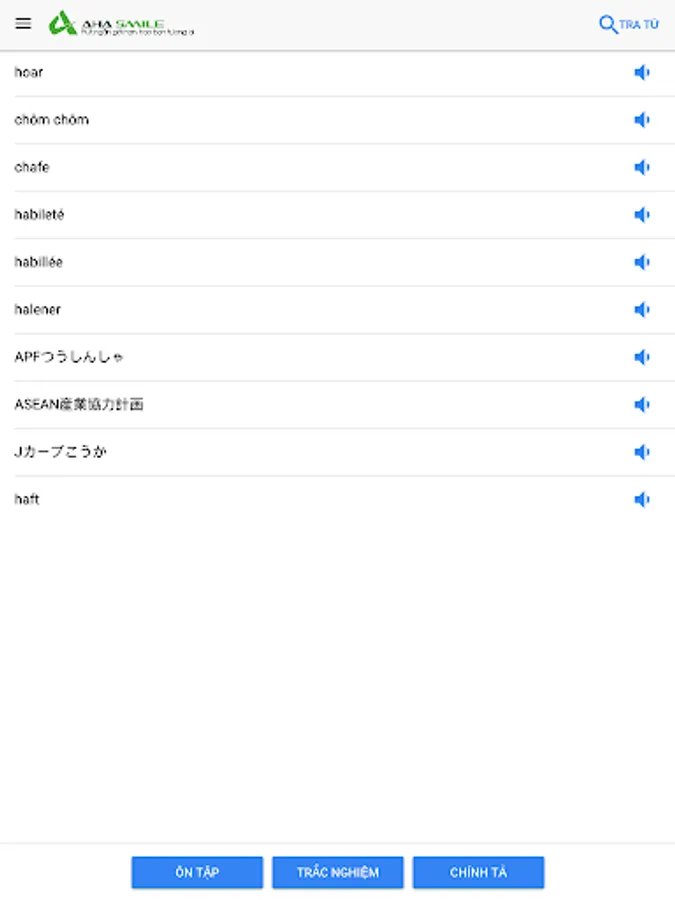Play pronunciation audio for hoar

(x=642, y=72)
